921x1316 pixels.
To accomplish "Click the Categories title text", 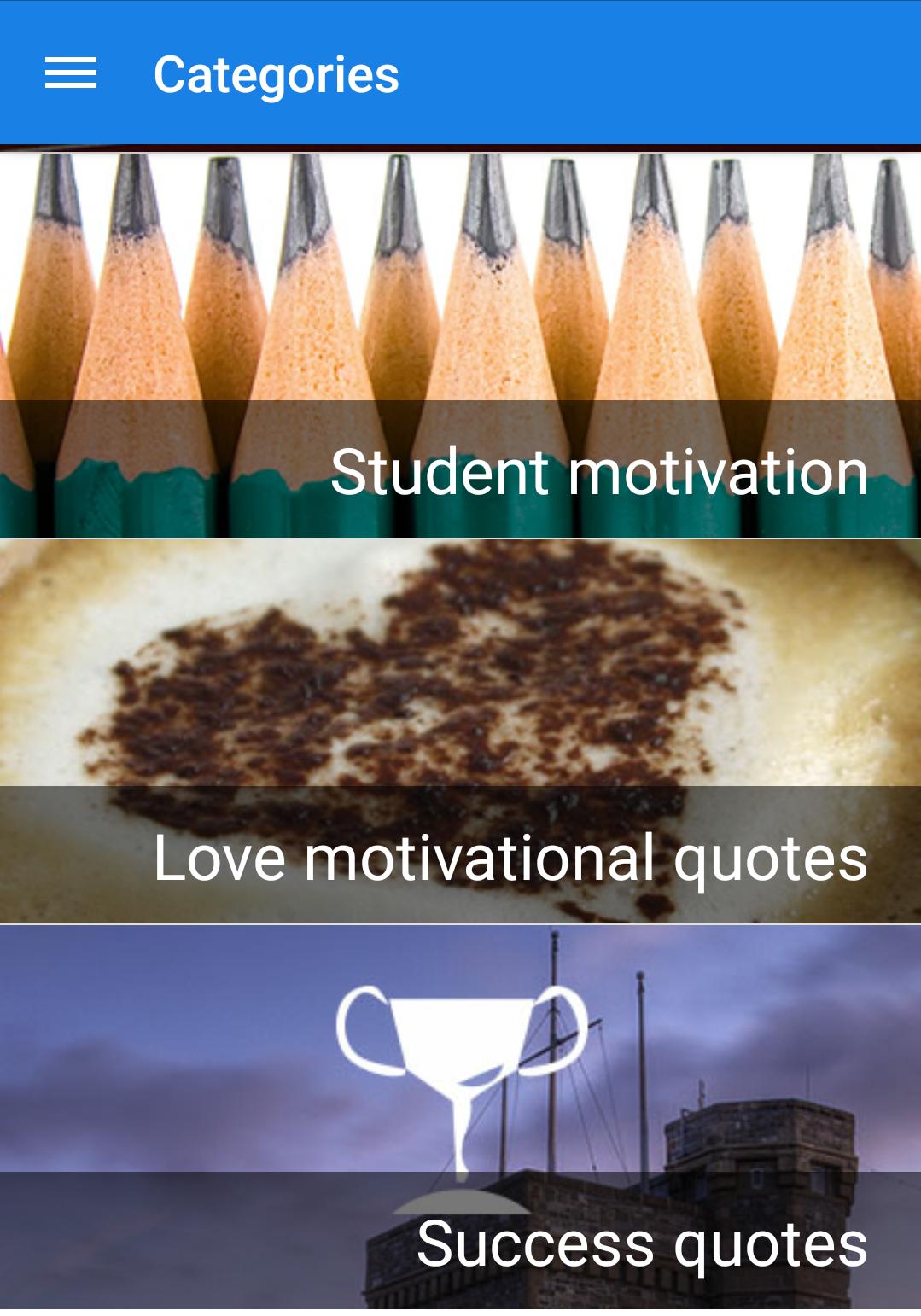I will coord(275,75).
